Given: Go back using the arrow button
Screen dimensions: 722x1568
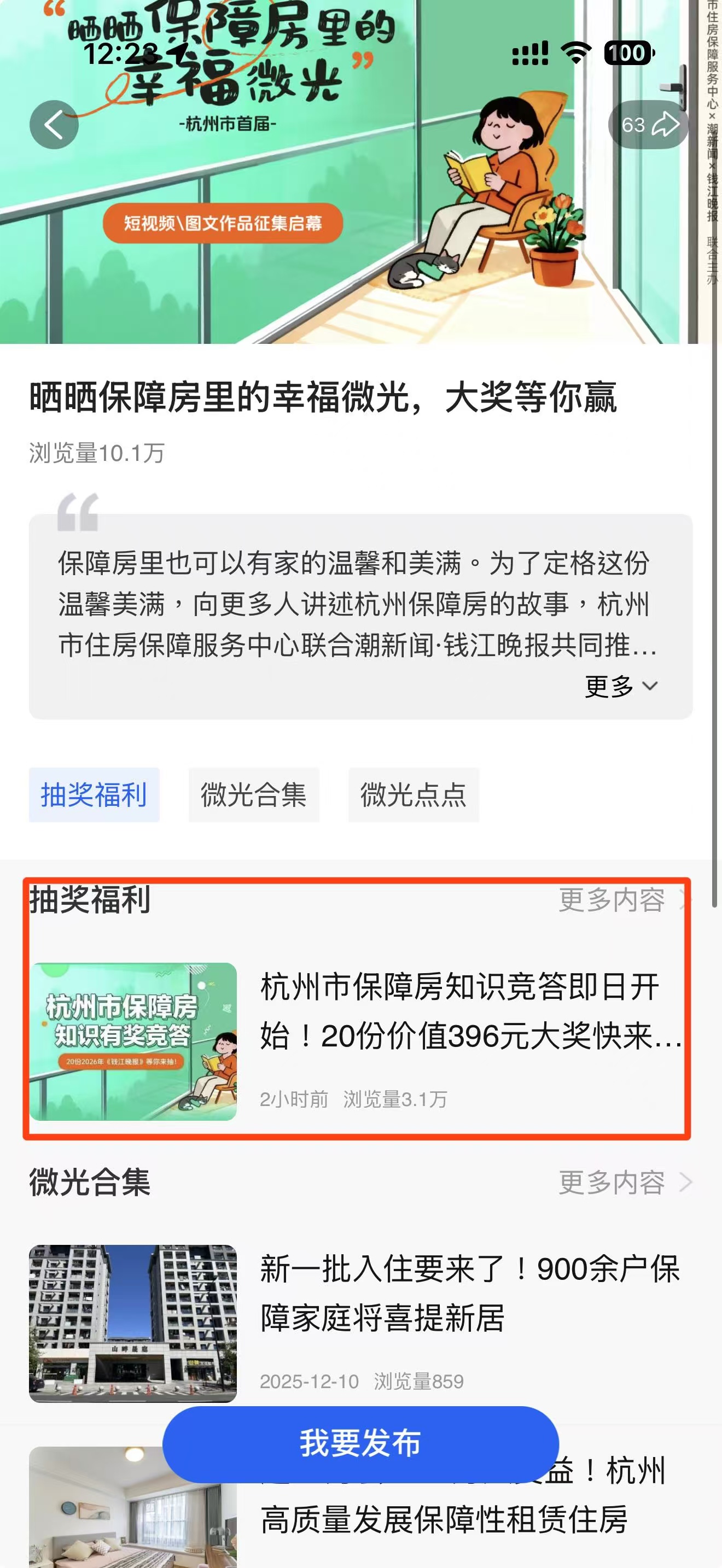Looking at the screenshot, I should coord(54,125).
